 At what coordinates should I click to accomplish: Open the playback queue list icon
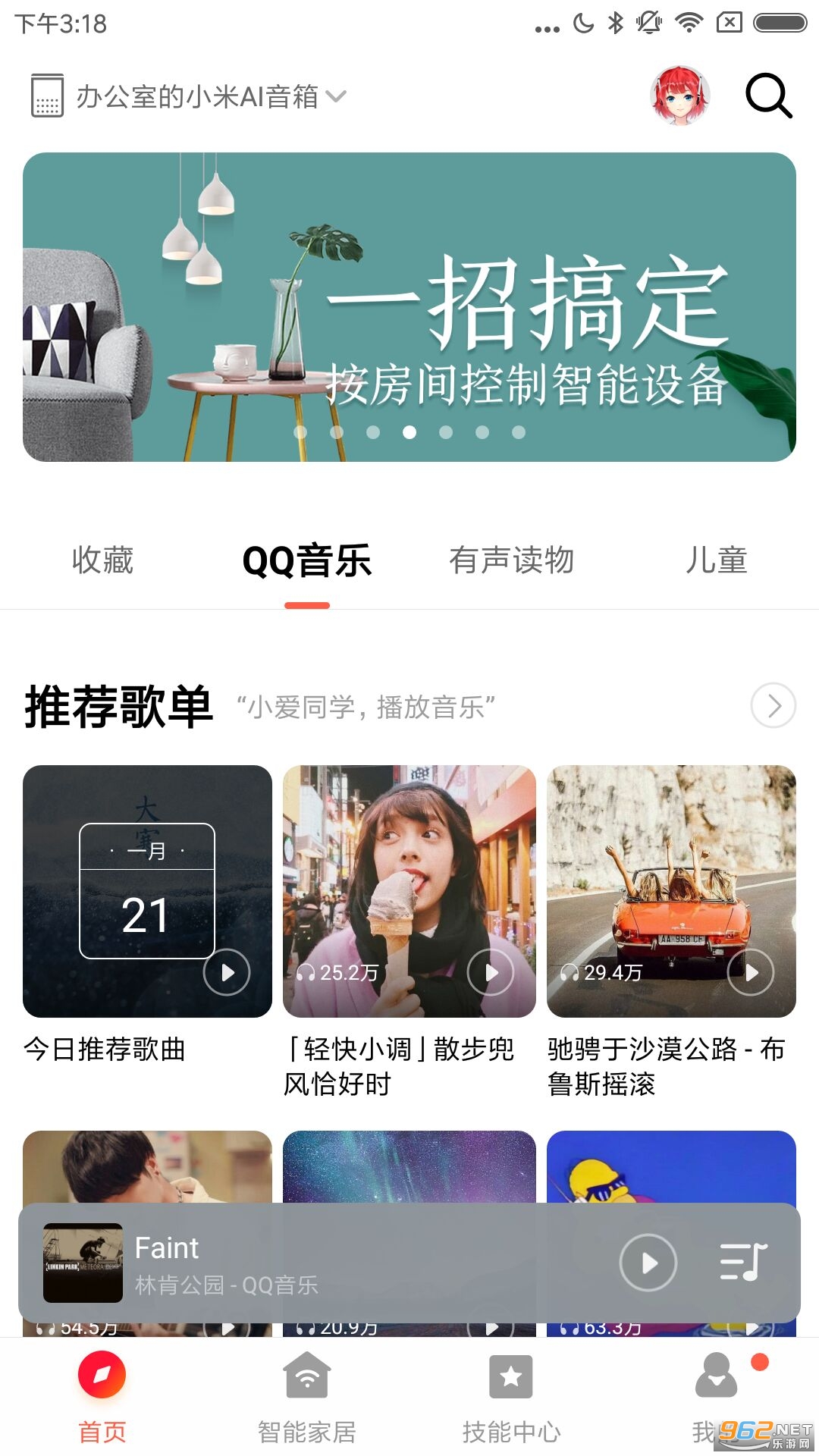coord(743,1263)
